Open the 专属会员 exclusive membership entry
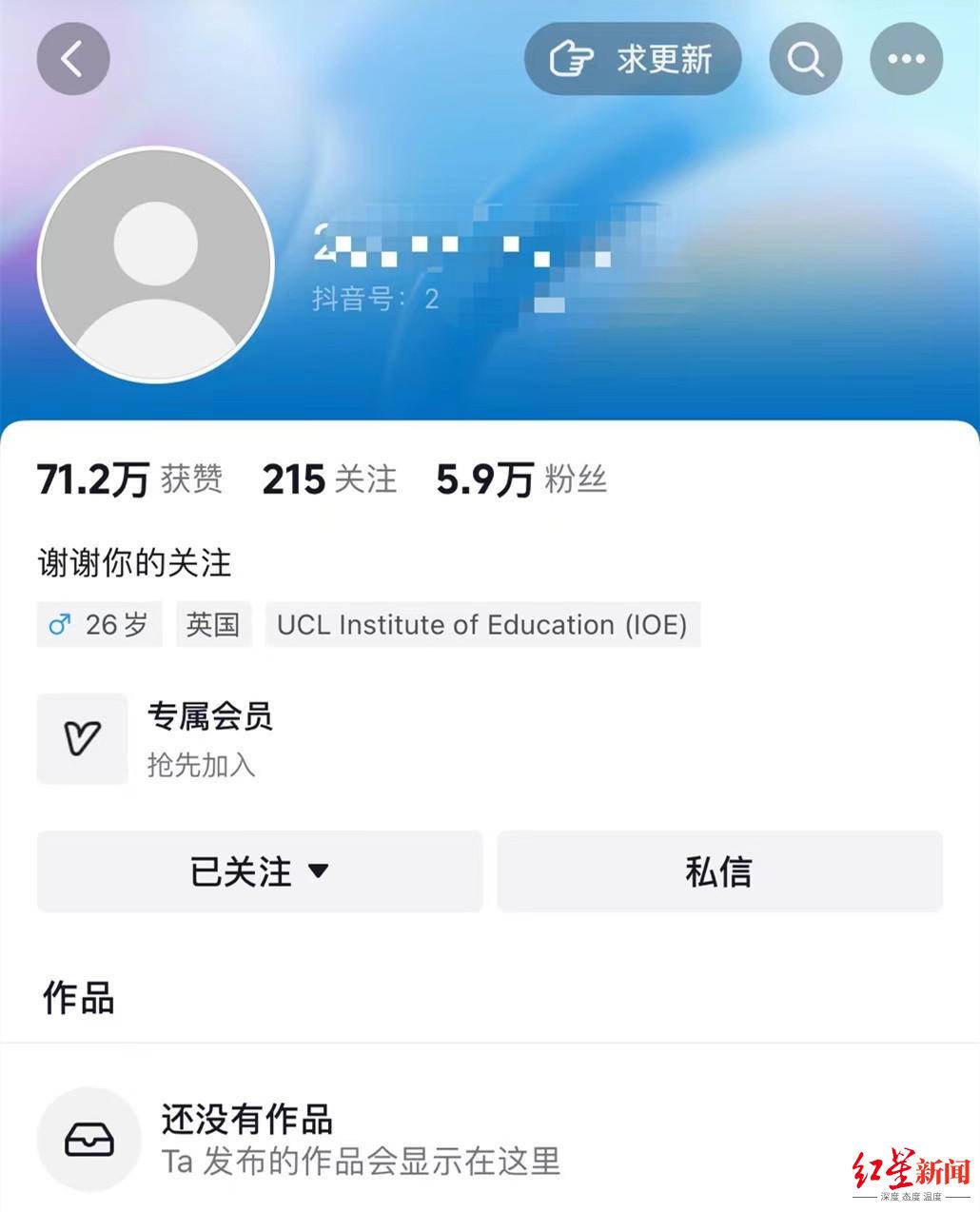 [x=209, y=738]
